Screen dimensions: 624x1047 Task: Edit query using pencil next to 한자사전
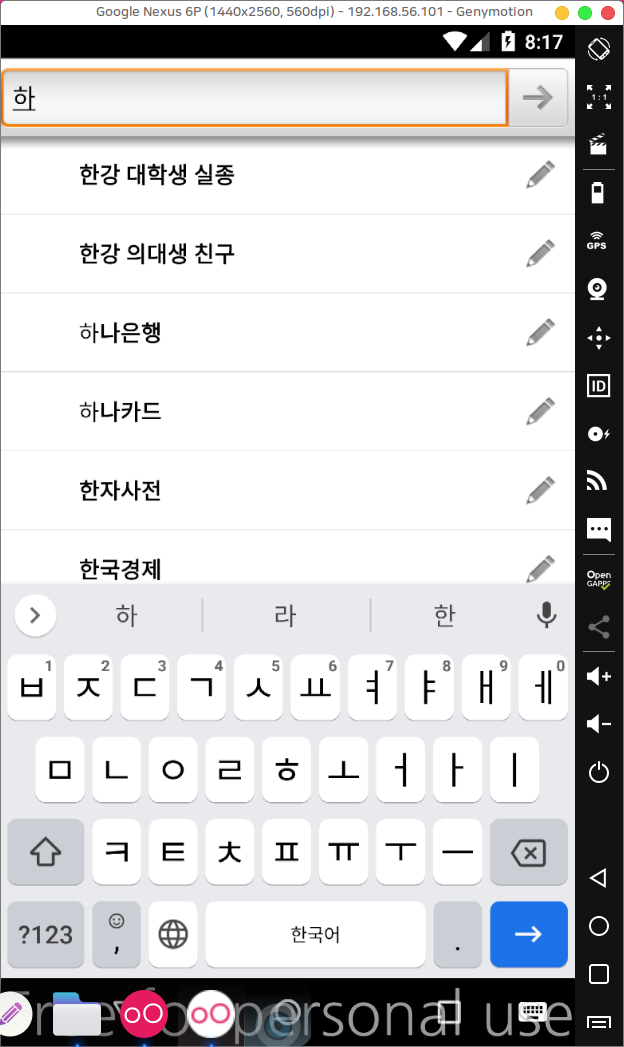540,490
